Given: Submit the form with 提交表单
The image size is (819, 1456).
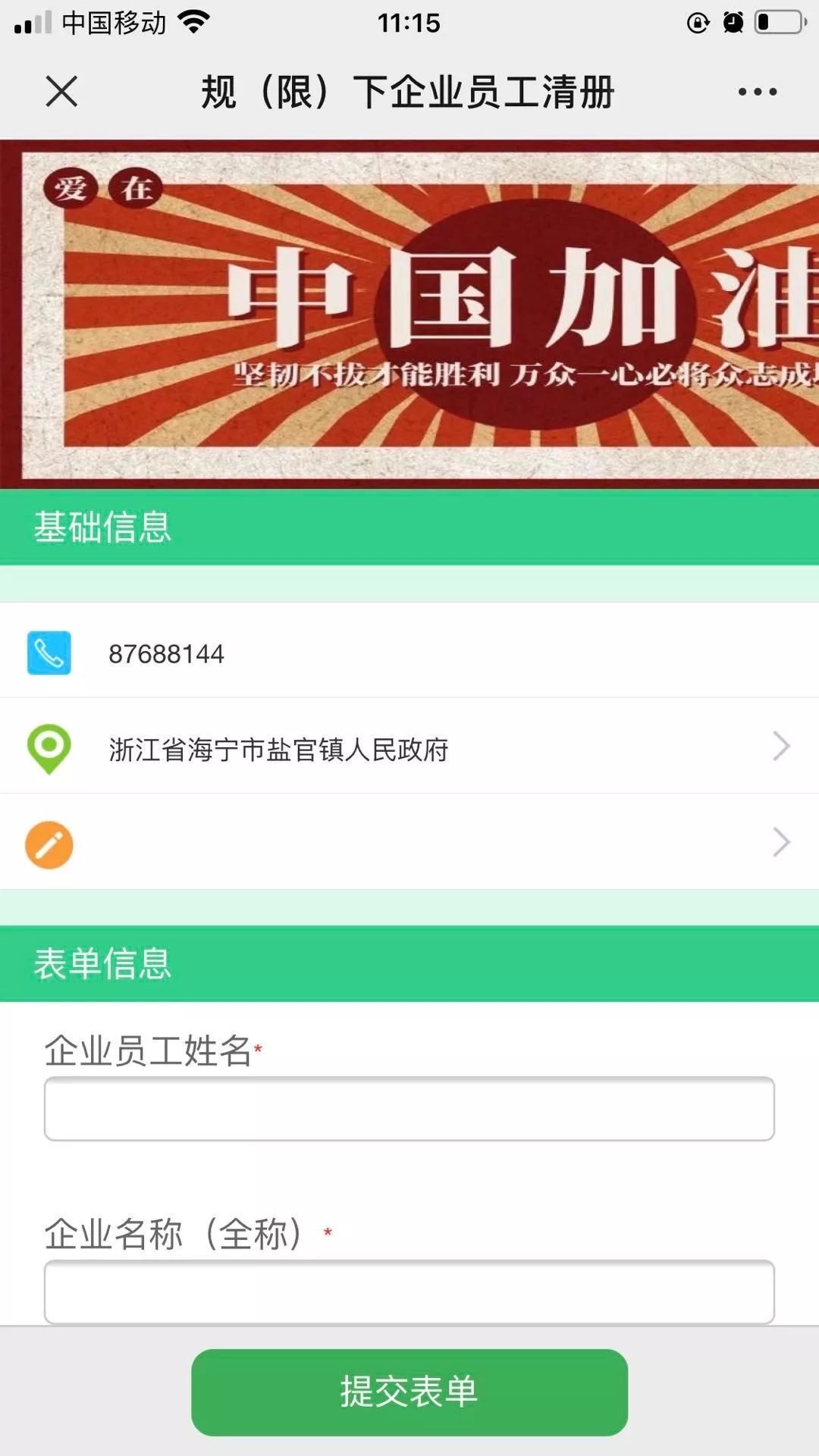Looking at the screenshot, I should [x=409, y=1392].
